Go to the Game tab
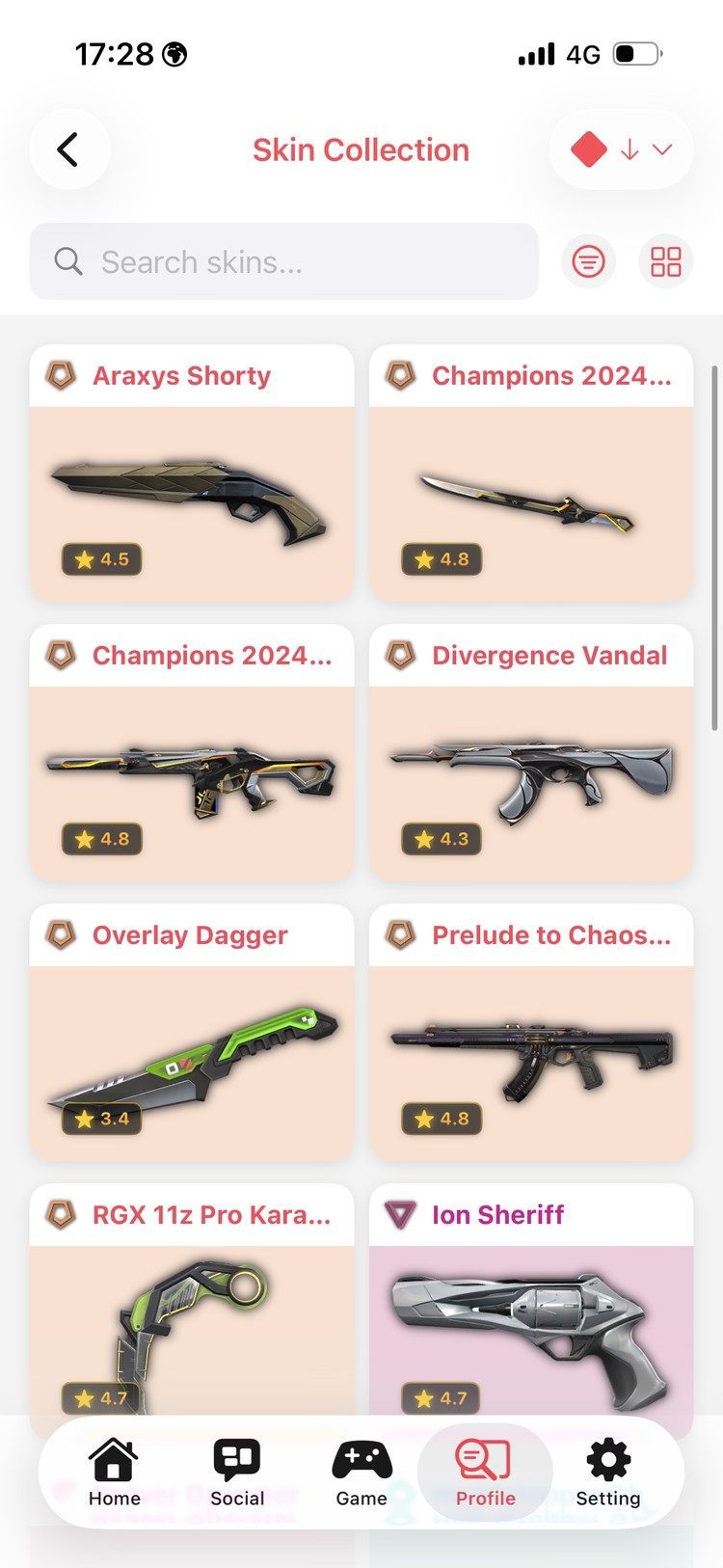723x1568 pixels. pyautogui.click(x=361, y=1473)
